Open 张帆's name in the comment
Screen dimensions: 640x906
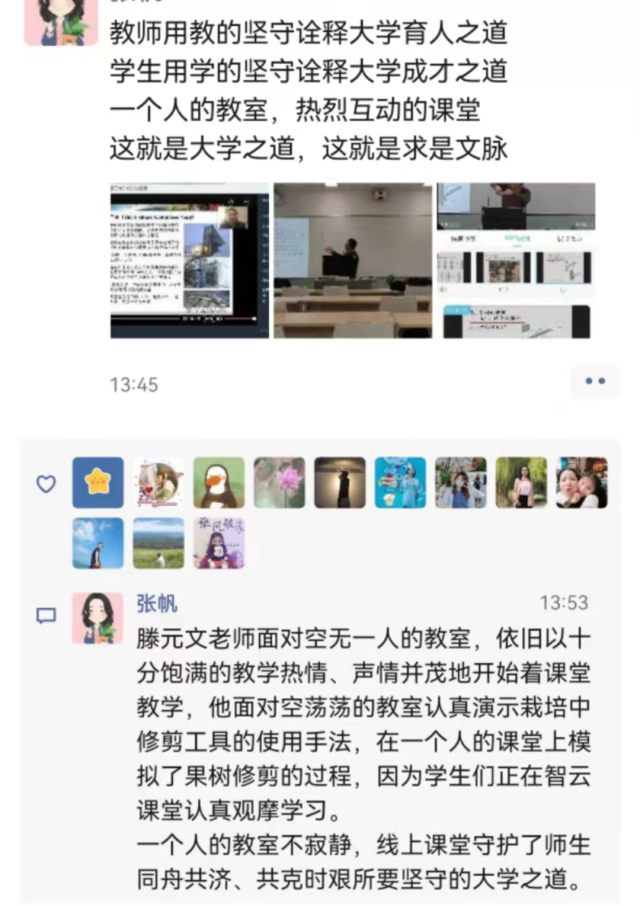(157, 603)
